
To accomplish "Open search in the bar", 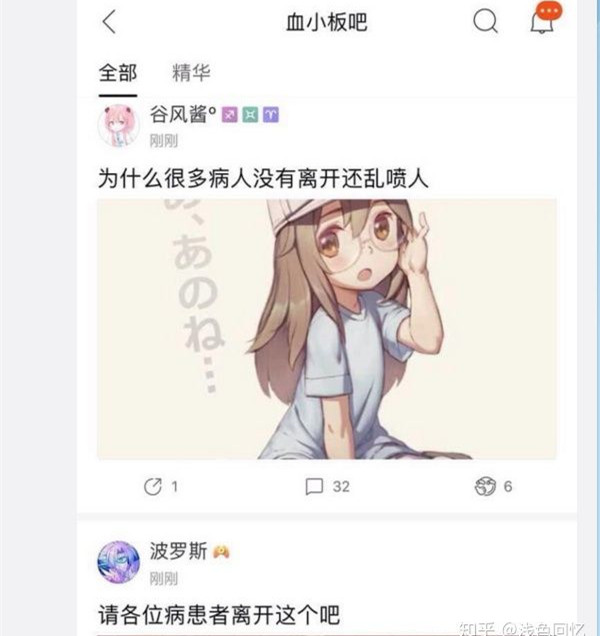I will coord(485,21).
